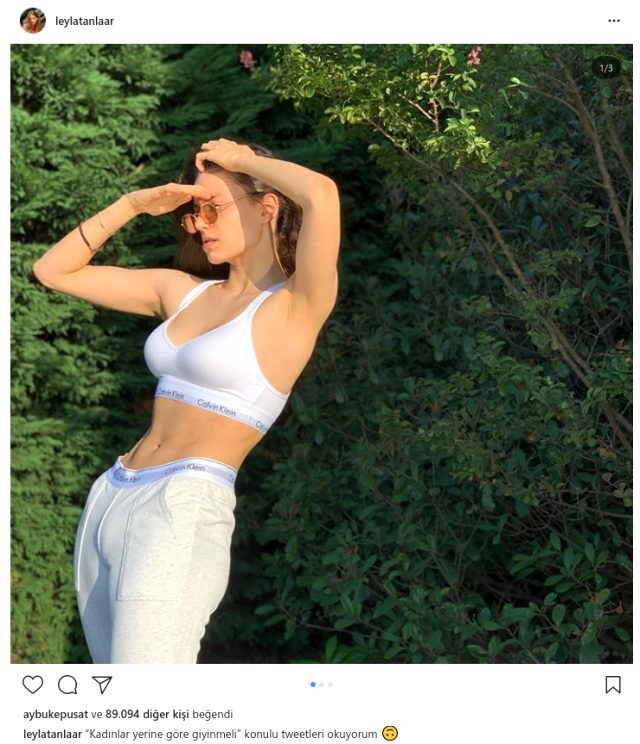Share the post with the paper plane icon
Screen dimensions: 640x744
tap(102, 685)
